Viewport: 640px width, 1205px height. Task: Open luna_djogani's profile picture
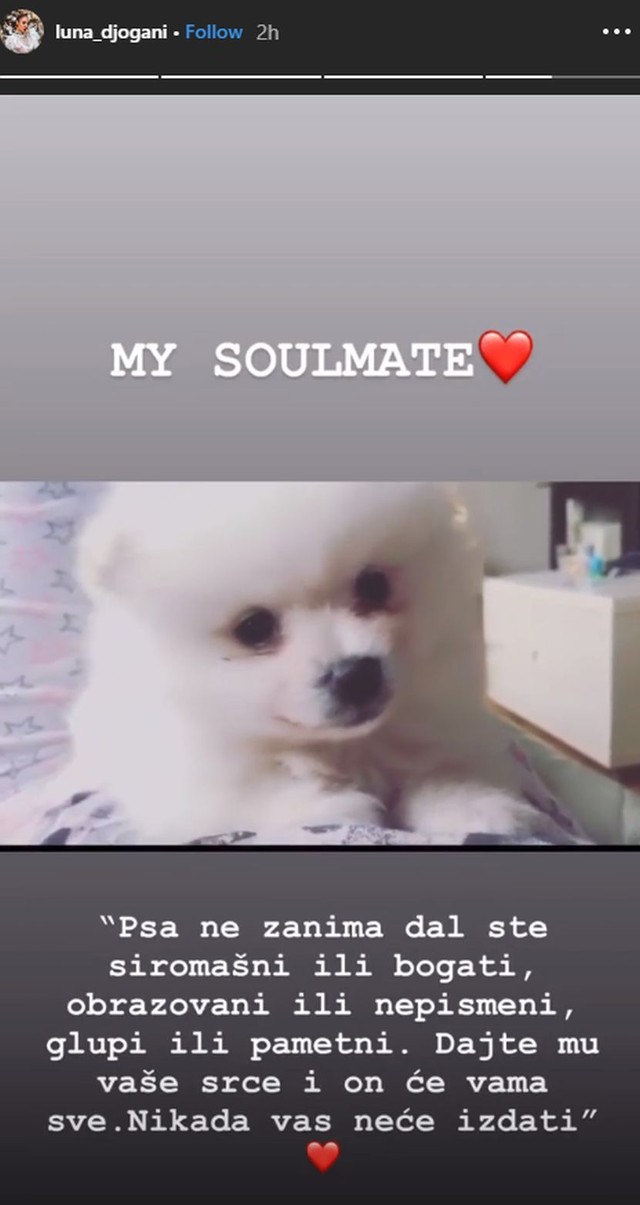[x=23, y=32]
